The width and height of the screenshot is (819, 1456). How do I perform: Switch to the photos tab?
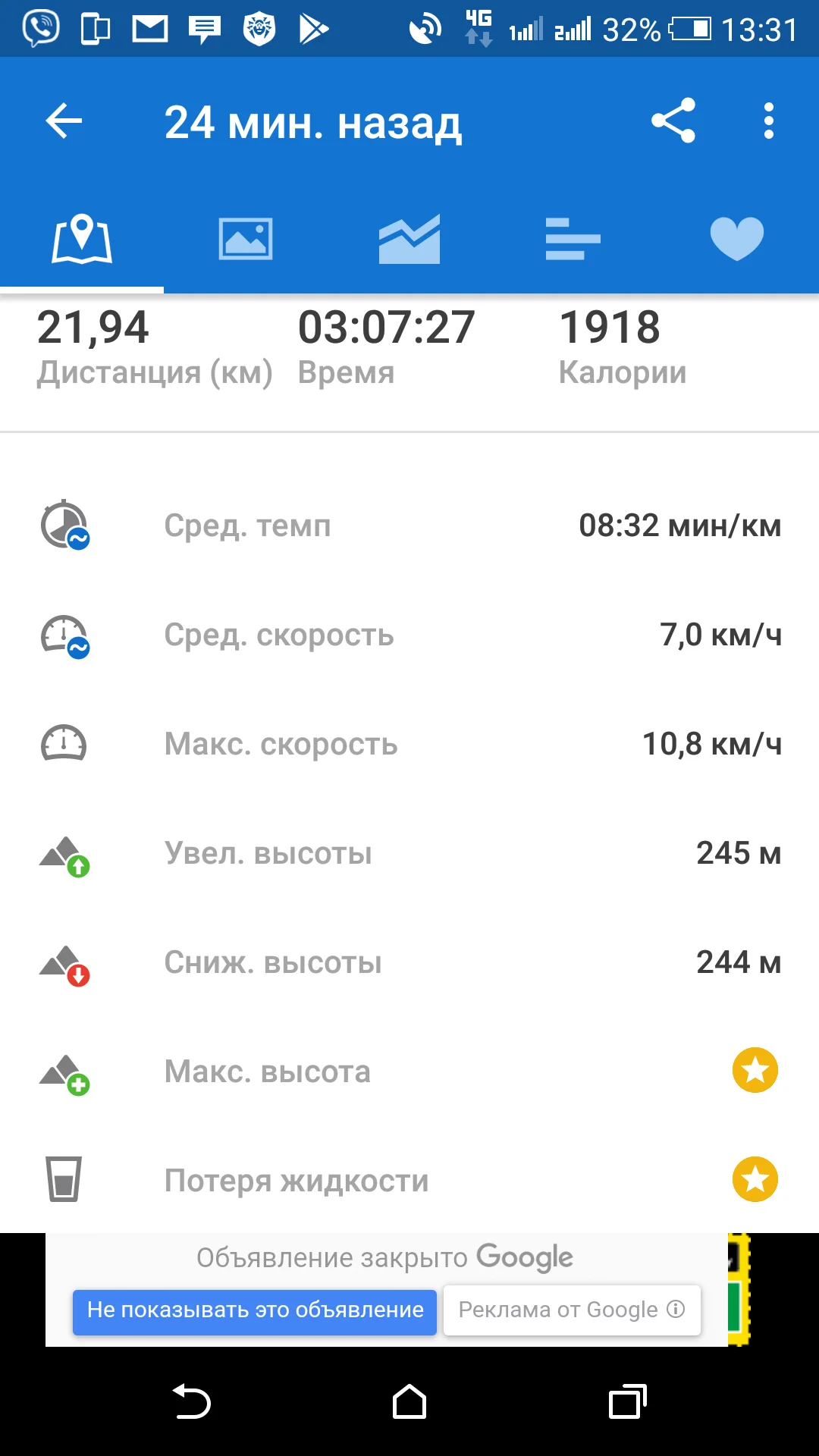246,239
